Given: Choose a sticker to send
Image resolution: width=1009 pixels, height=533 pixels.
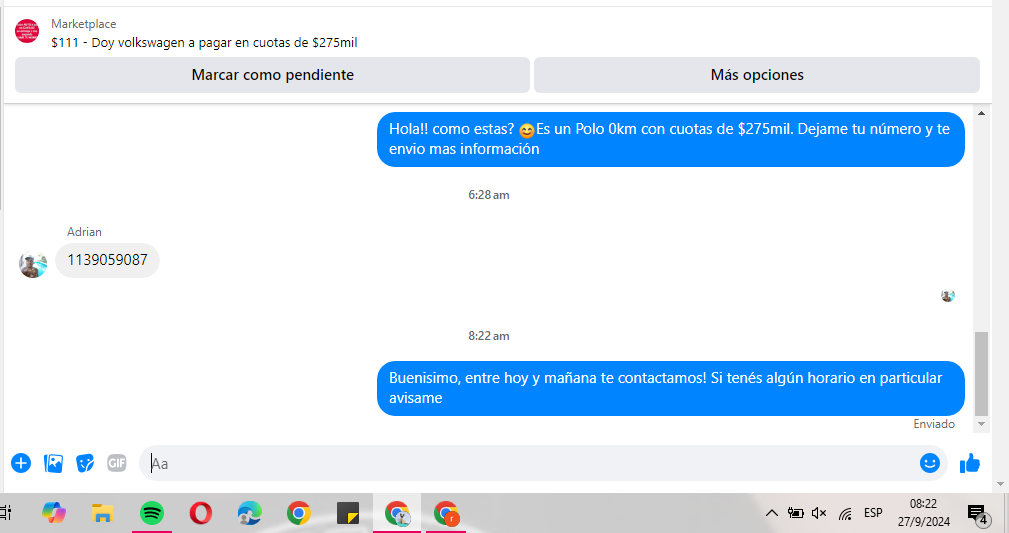Looking at the screenshot, I should pyautogui.click(x=85, y=463).
